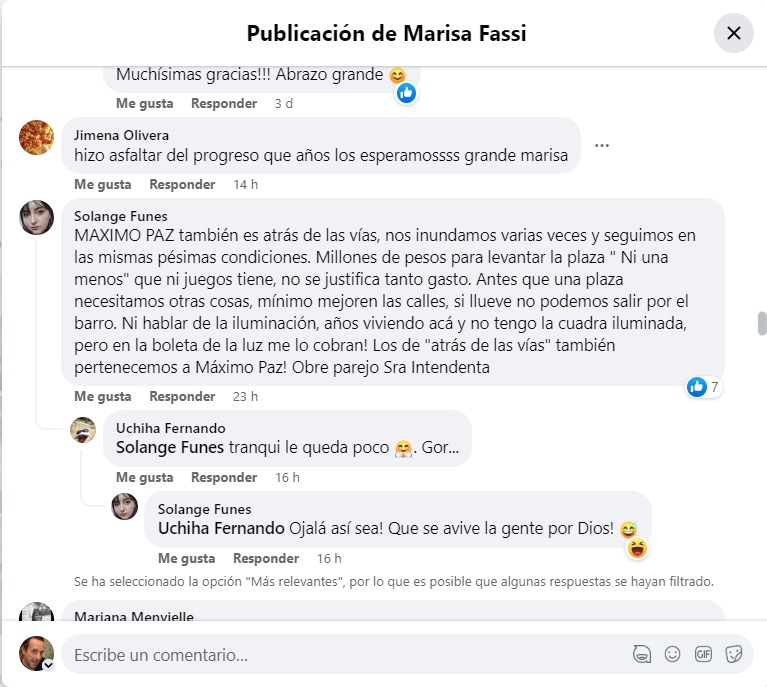
Task: Like Uchiha Fernando's reply
Action: pos(144,477)
